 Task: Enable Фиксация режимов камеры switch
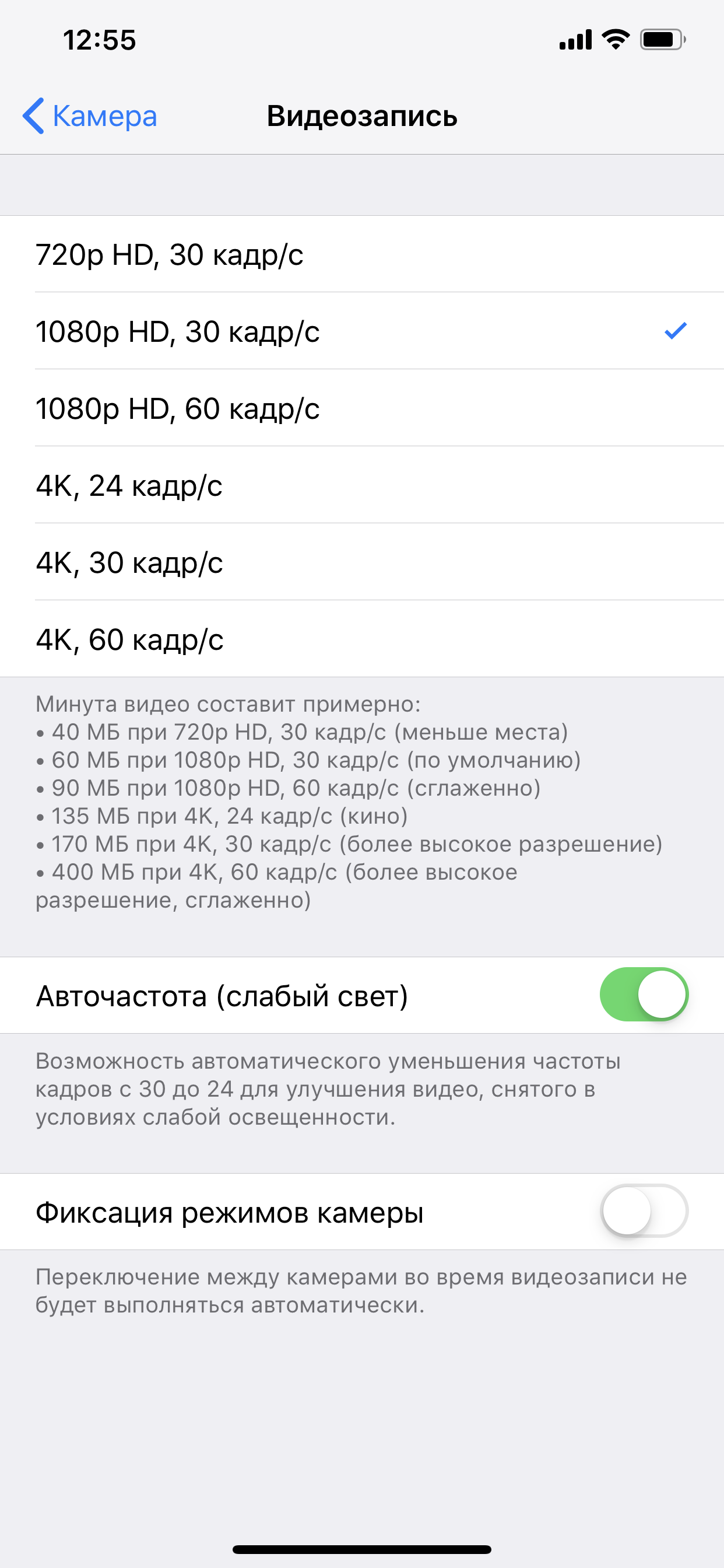(644, 1212)
